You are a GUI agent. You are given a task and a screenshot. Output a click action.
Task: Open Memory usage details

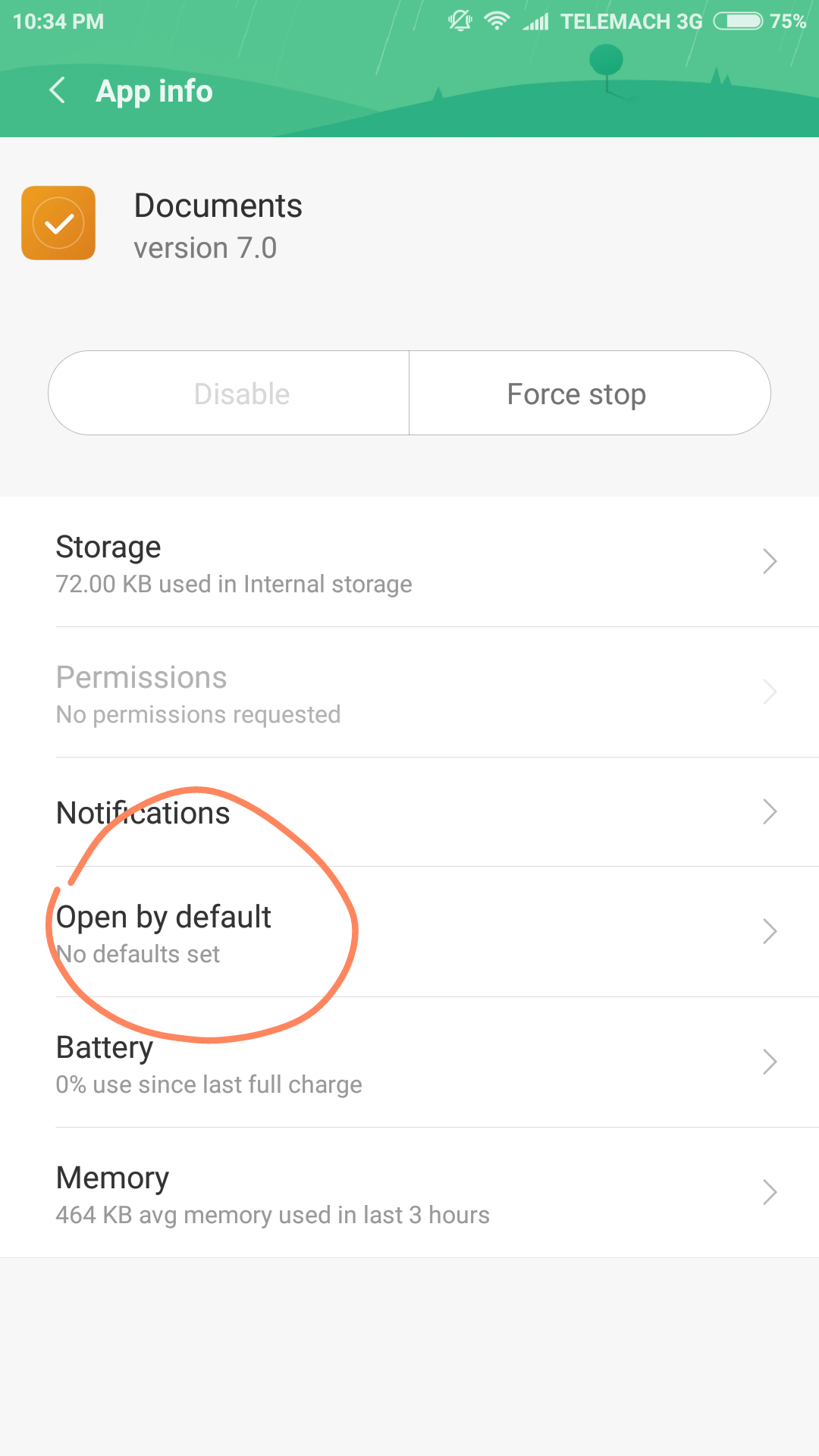tap(409, 1193)
